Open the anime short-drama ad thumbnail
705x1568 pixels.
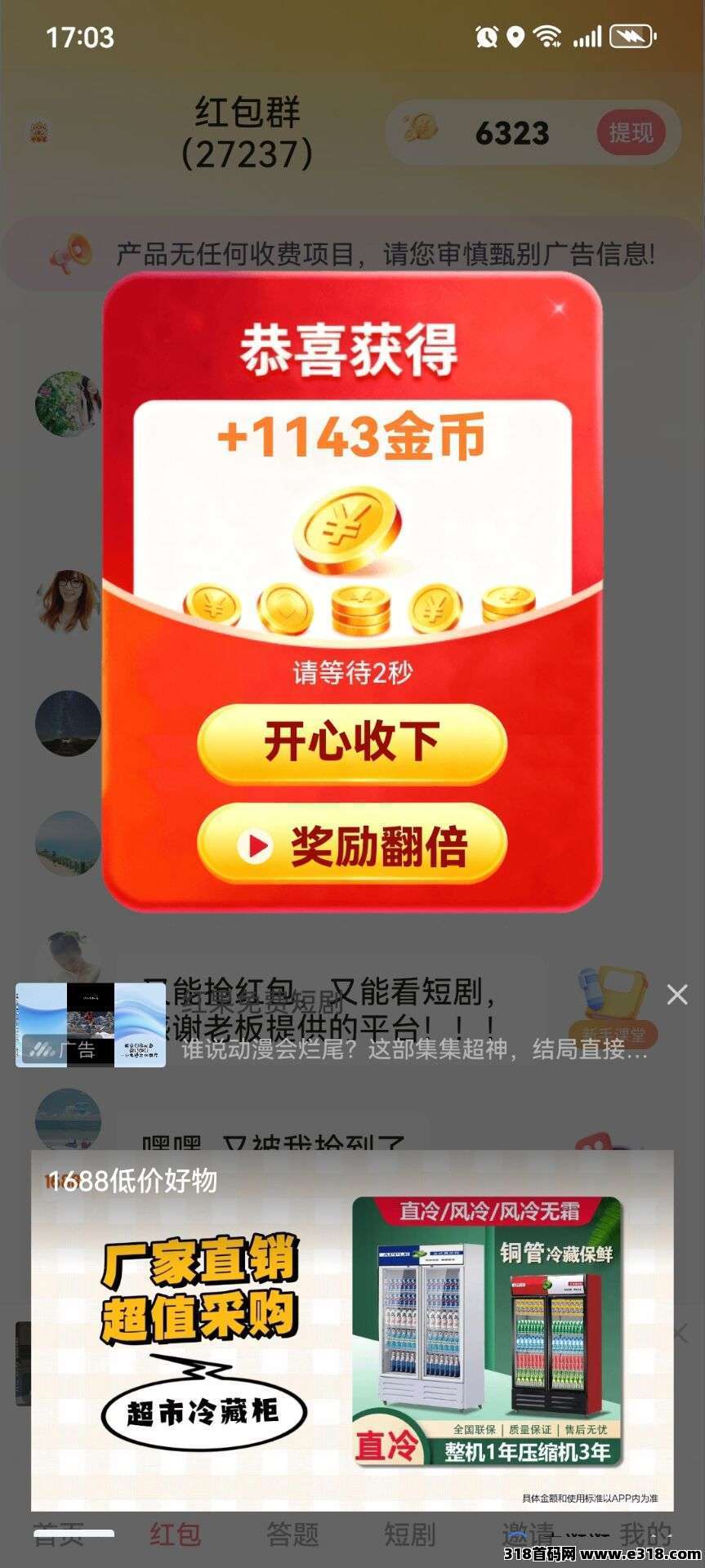(91, 1024)
